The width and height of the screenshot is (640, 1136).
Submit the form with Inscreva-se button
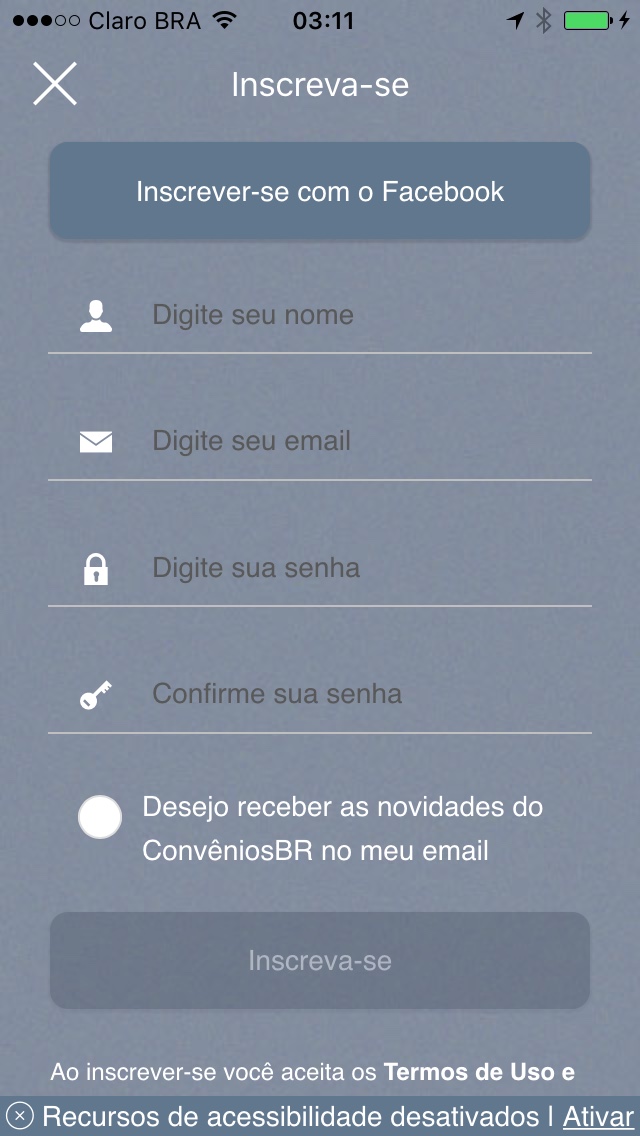[x=320, y=961]
